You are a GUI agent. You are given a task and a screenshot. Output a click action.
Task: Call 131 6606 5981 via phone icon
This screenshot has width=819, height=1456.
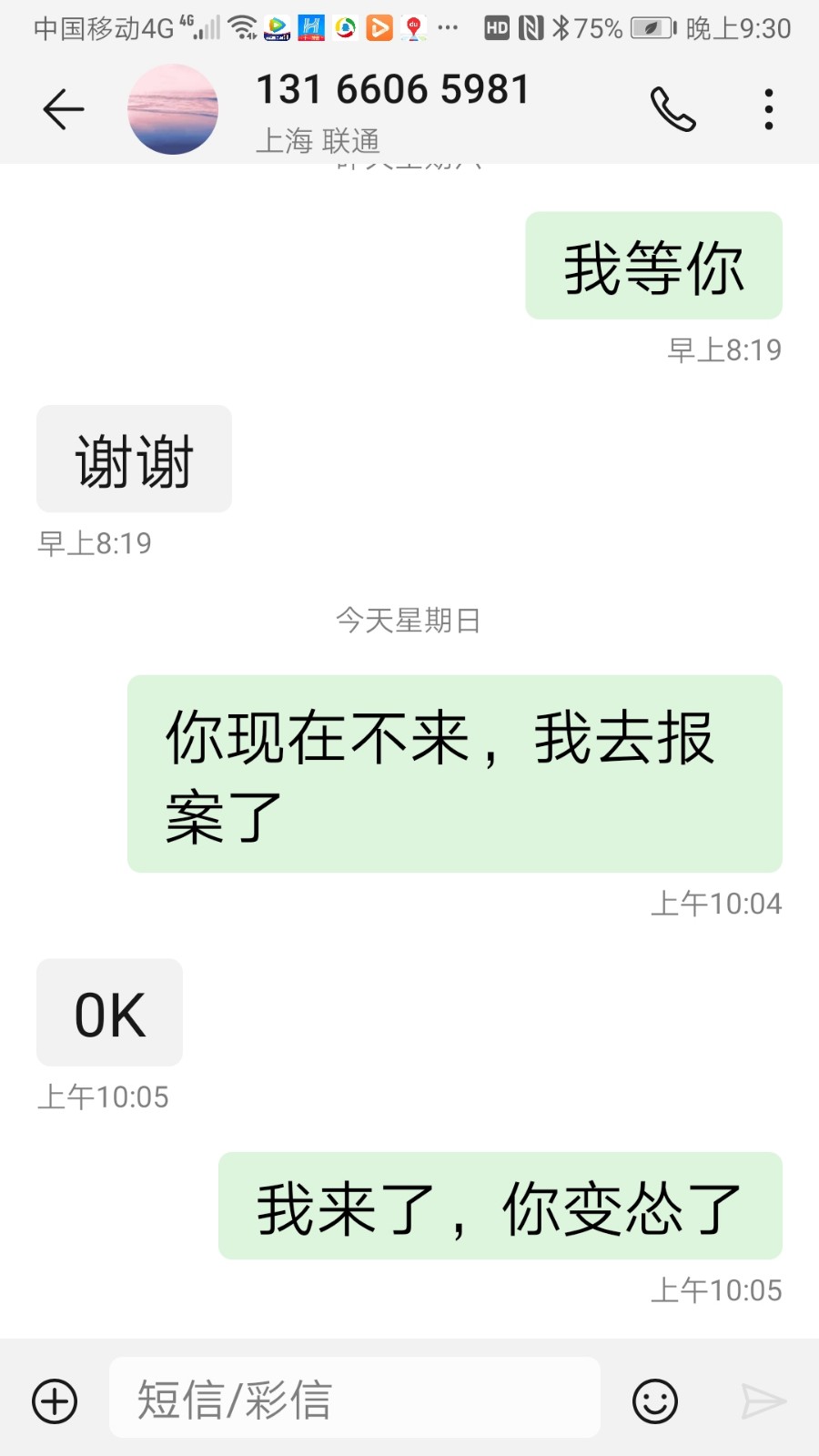click(x=672, y=110)
